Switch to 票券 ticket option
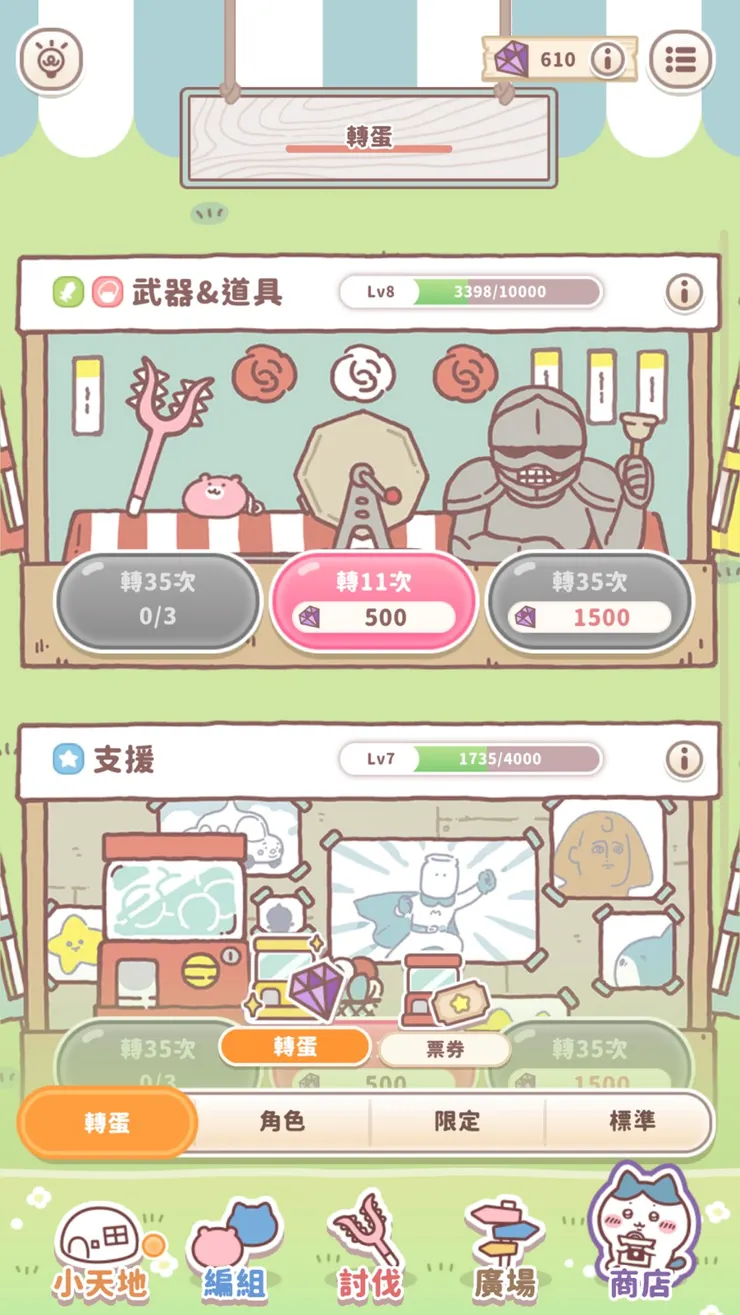This screenshot has width=740, height=1315. [444, 1047]
